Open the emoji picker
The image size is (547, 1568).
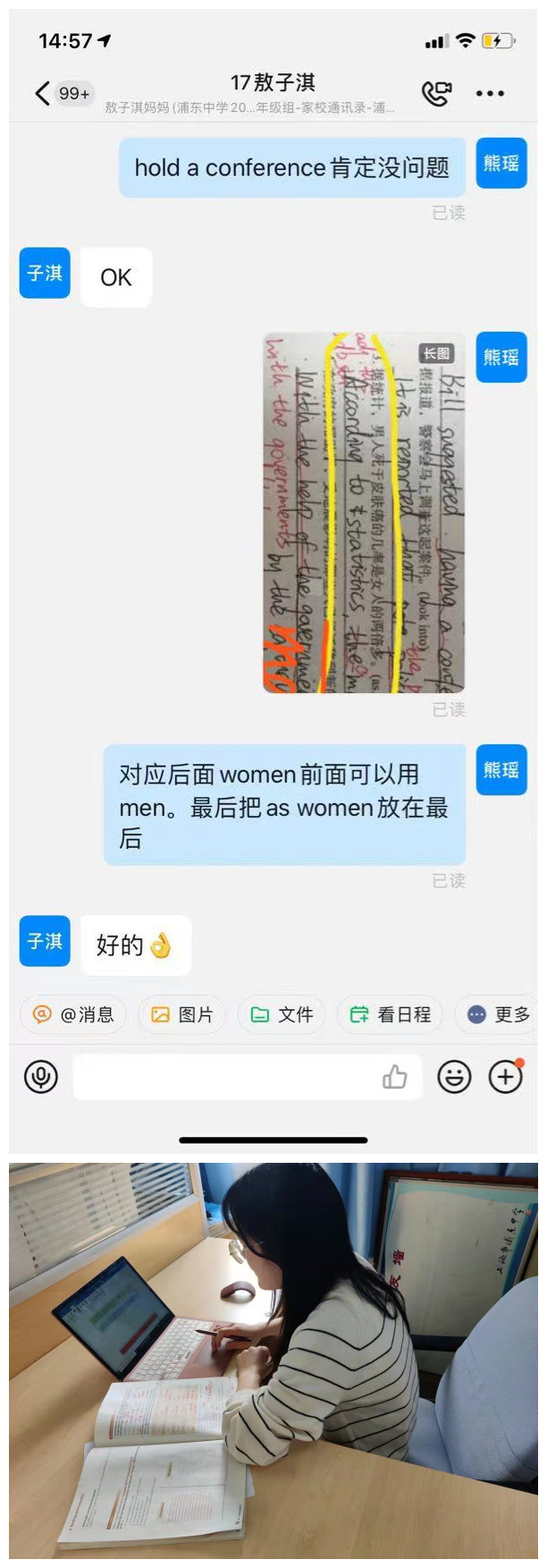454,1077
